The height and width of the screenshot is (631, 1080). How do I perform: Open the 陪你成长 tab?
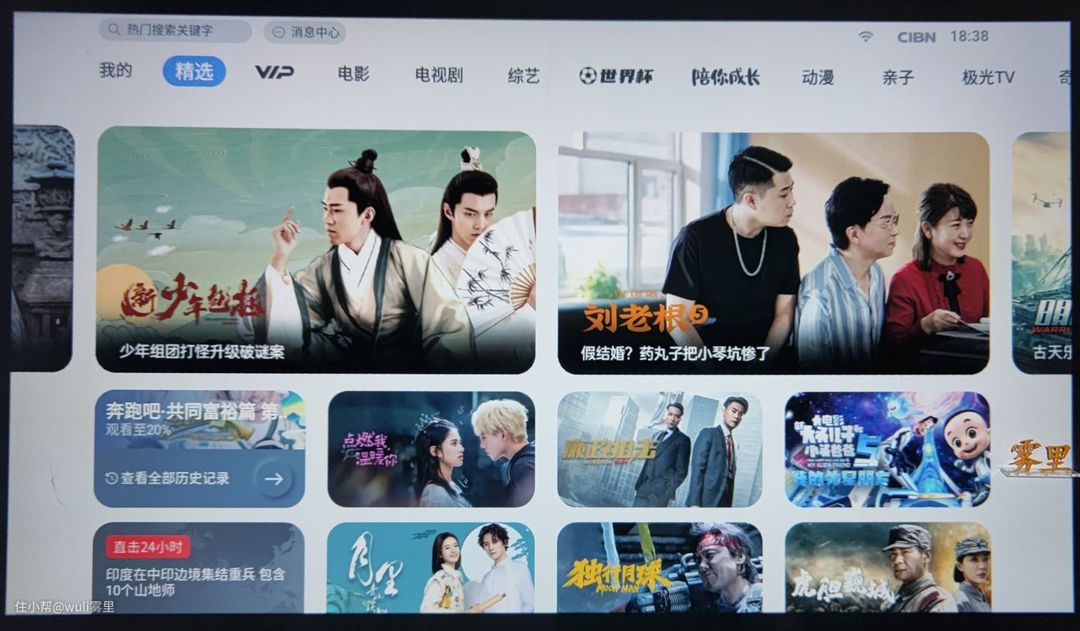(x=726, y=77)
